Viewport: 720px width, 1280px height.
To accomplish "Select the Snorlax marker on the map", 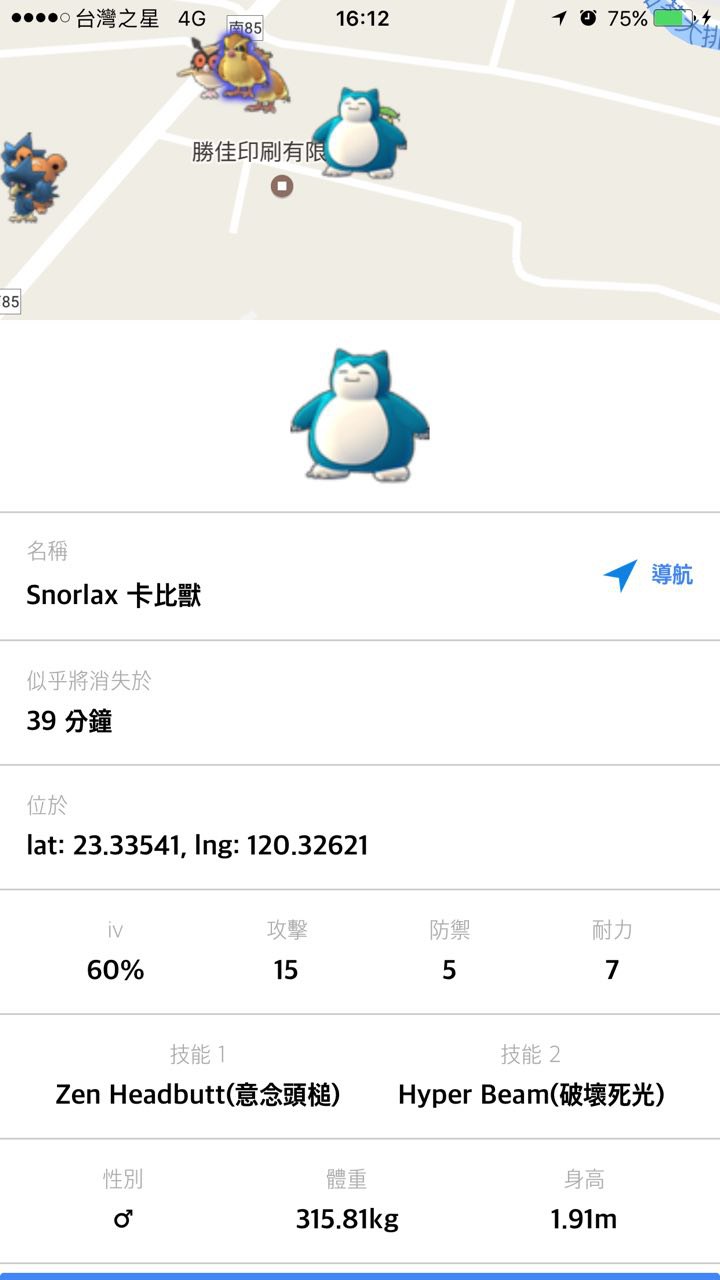I will [356, 133].
